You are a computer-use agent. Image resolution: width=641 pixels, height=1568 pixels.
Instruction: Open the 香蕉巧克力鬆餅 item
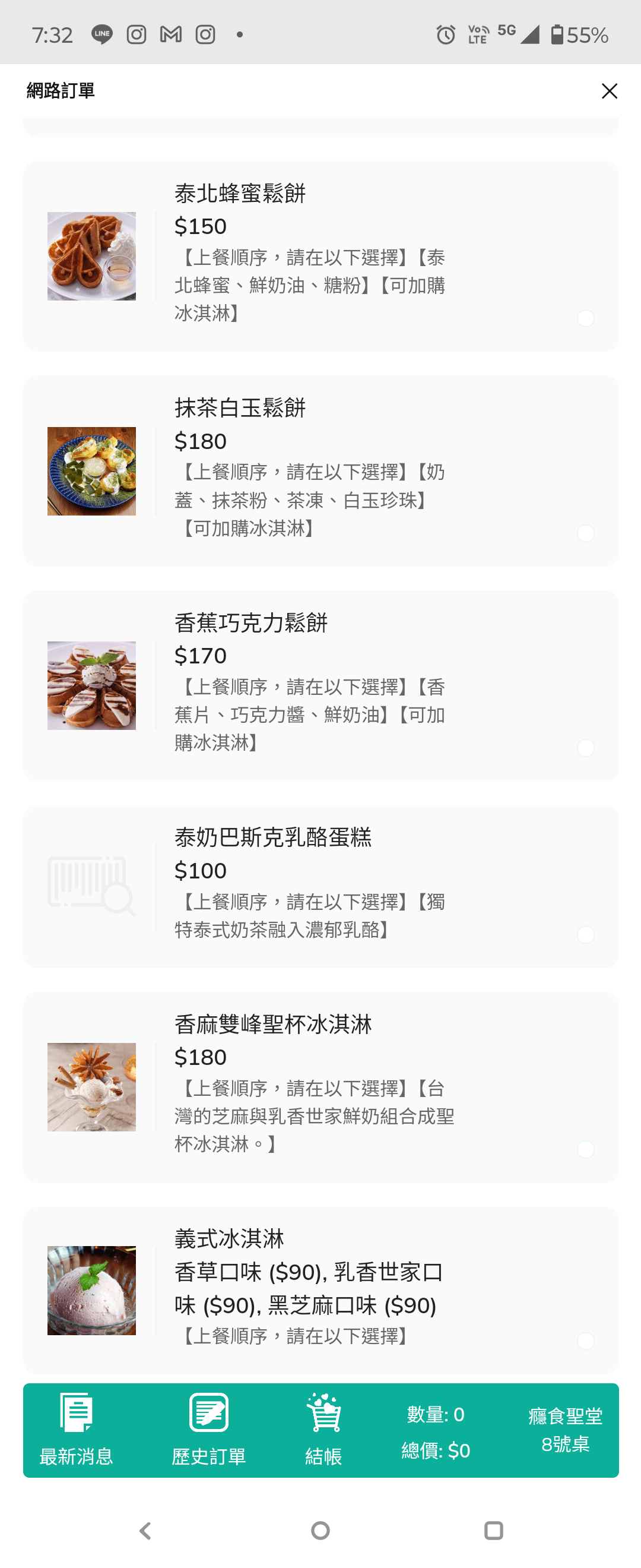(320, 685)
